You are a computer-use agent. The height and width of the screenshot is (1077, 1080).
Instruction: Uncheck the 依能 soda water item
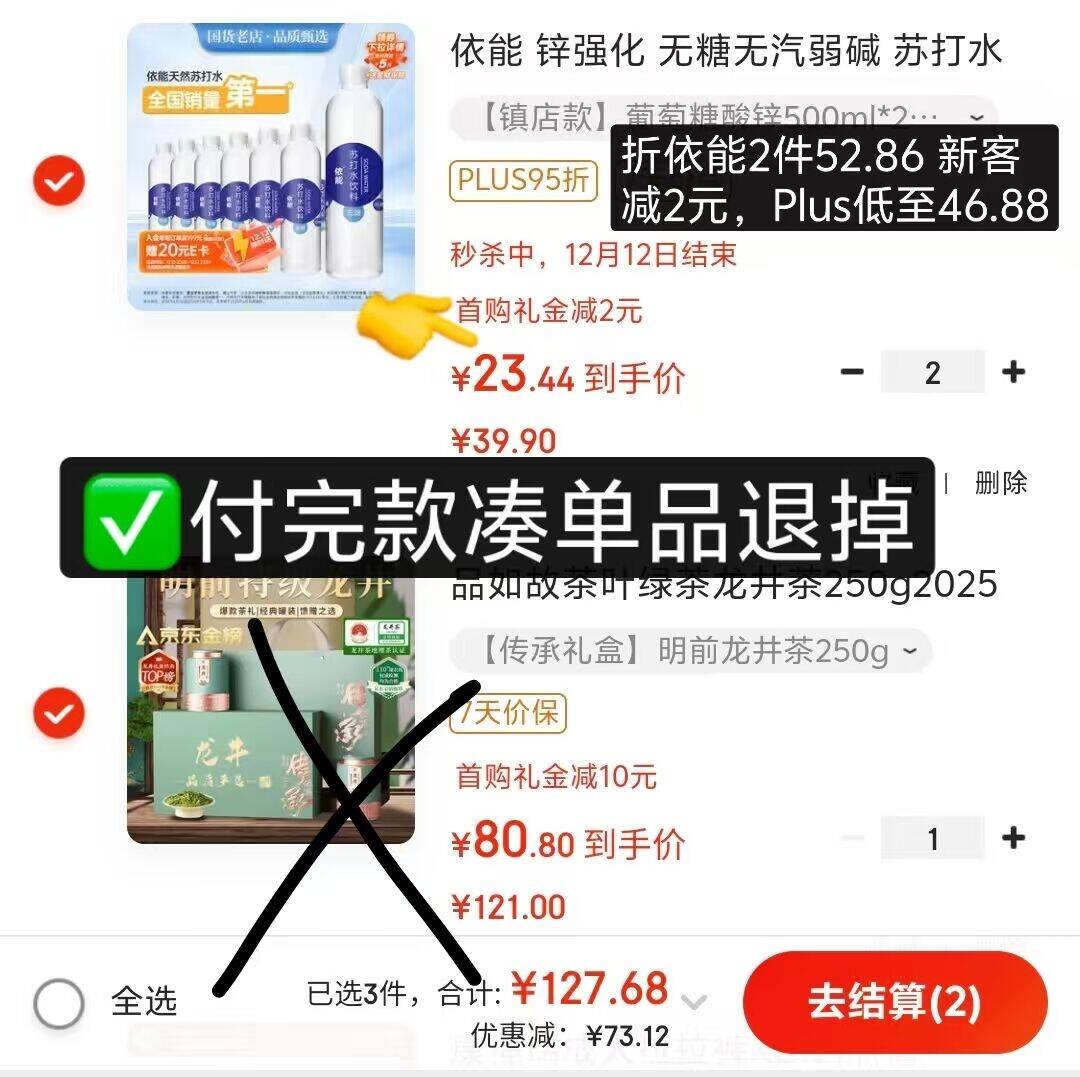tap(59, 180)
